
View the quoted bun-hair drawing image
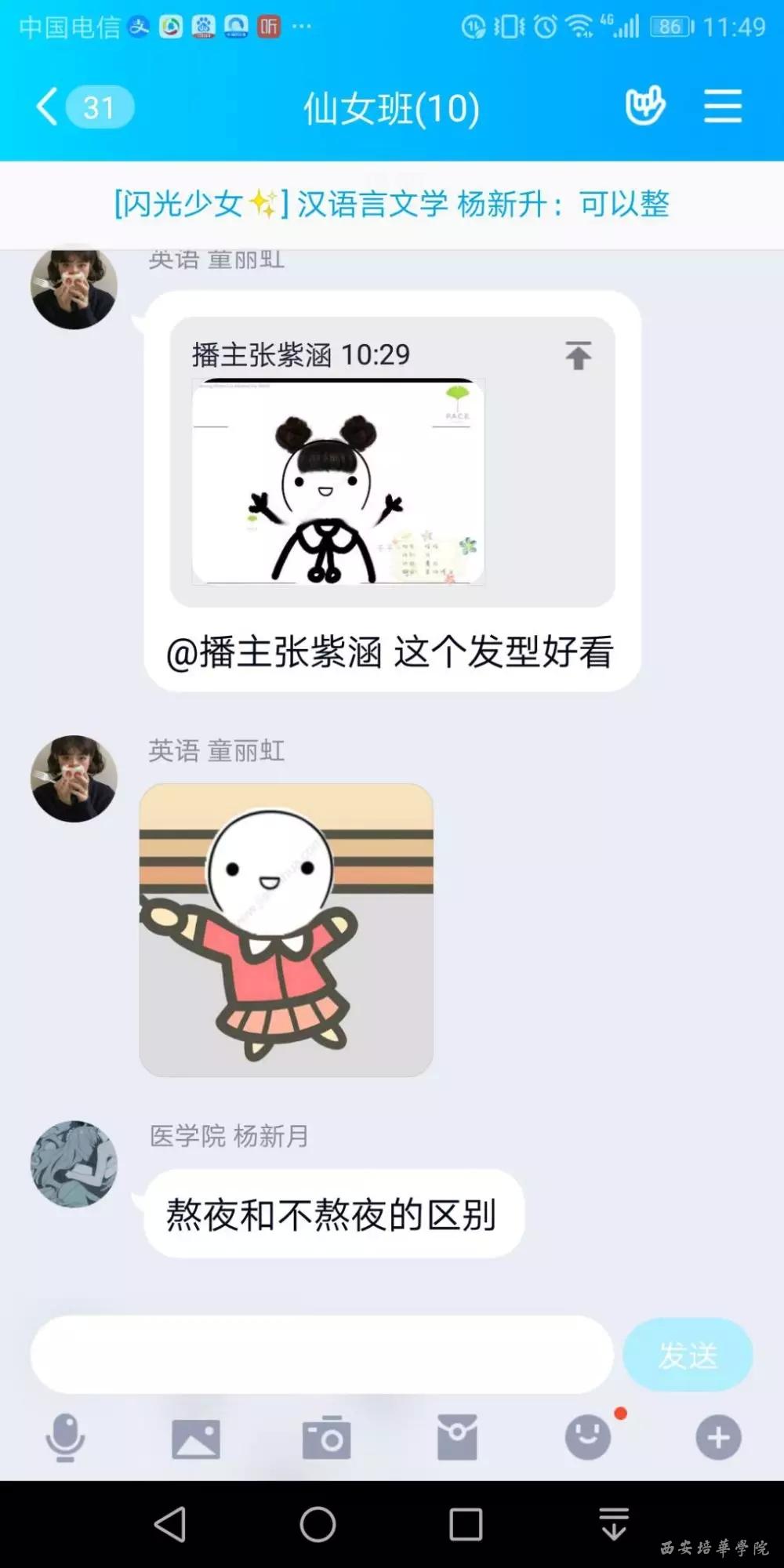[338, 481]
